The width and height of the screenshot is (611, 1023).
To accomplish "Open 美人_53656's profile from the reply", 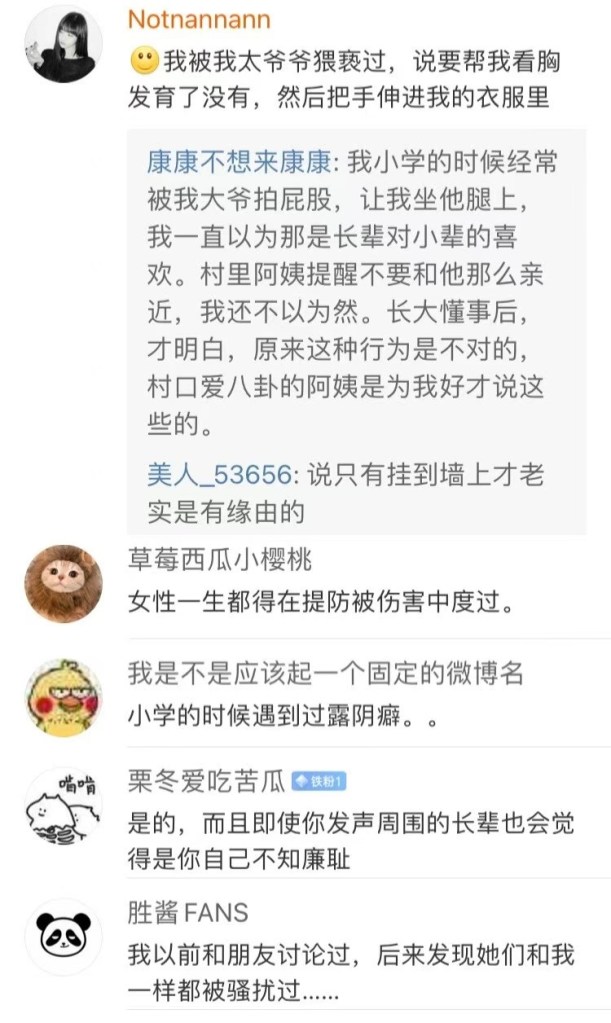I will coord(218,474).
